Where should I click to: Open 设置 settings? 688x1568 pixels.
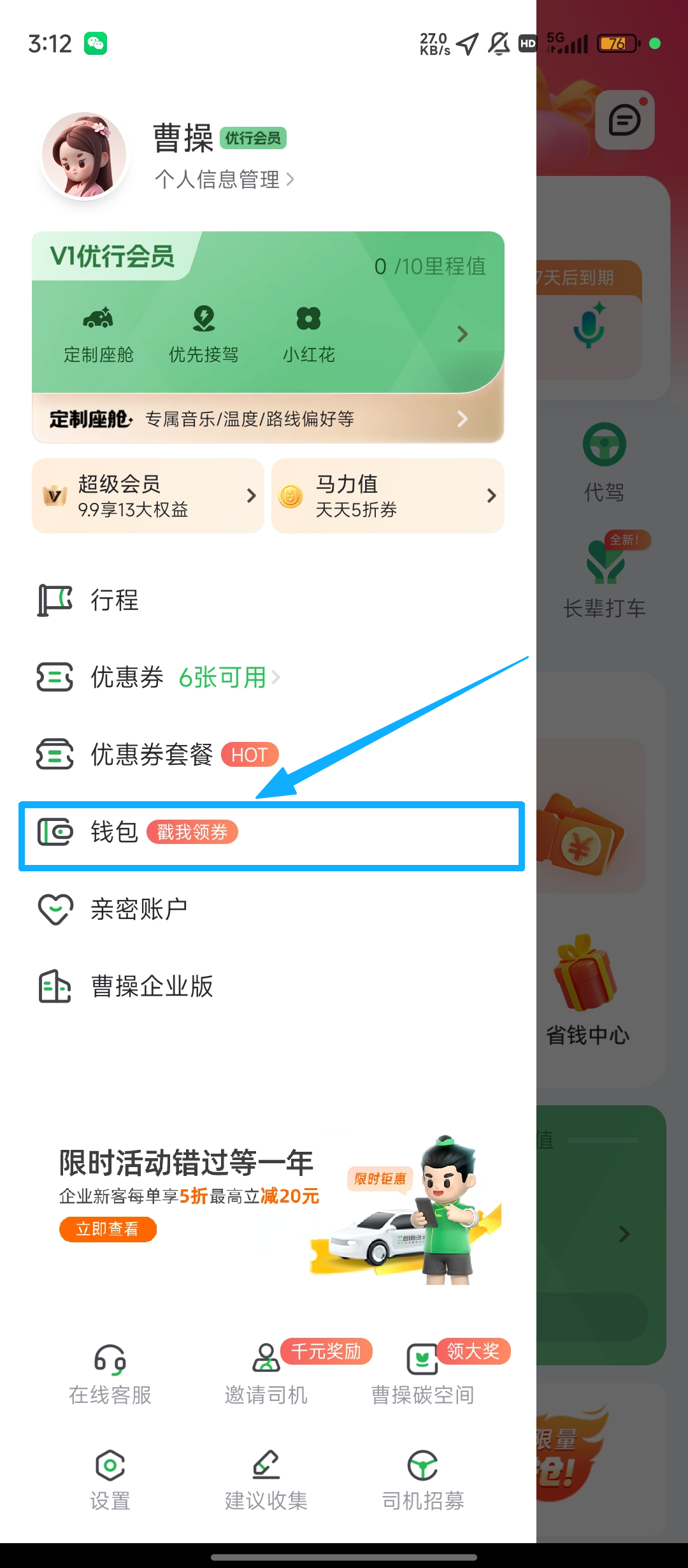pyautogui.click(x=110, y=1480)
